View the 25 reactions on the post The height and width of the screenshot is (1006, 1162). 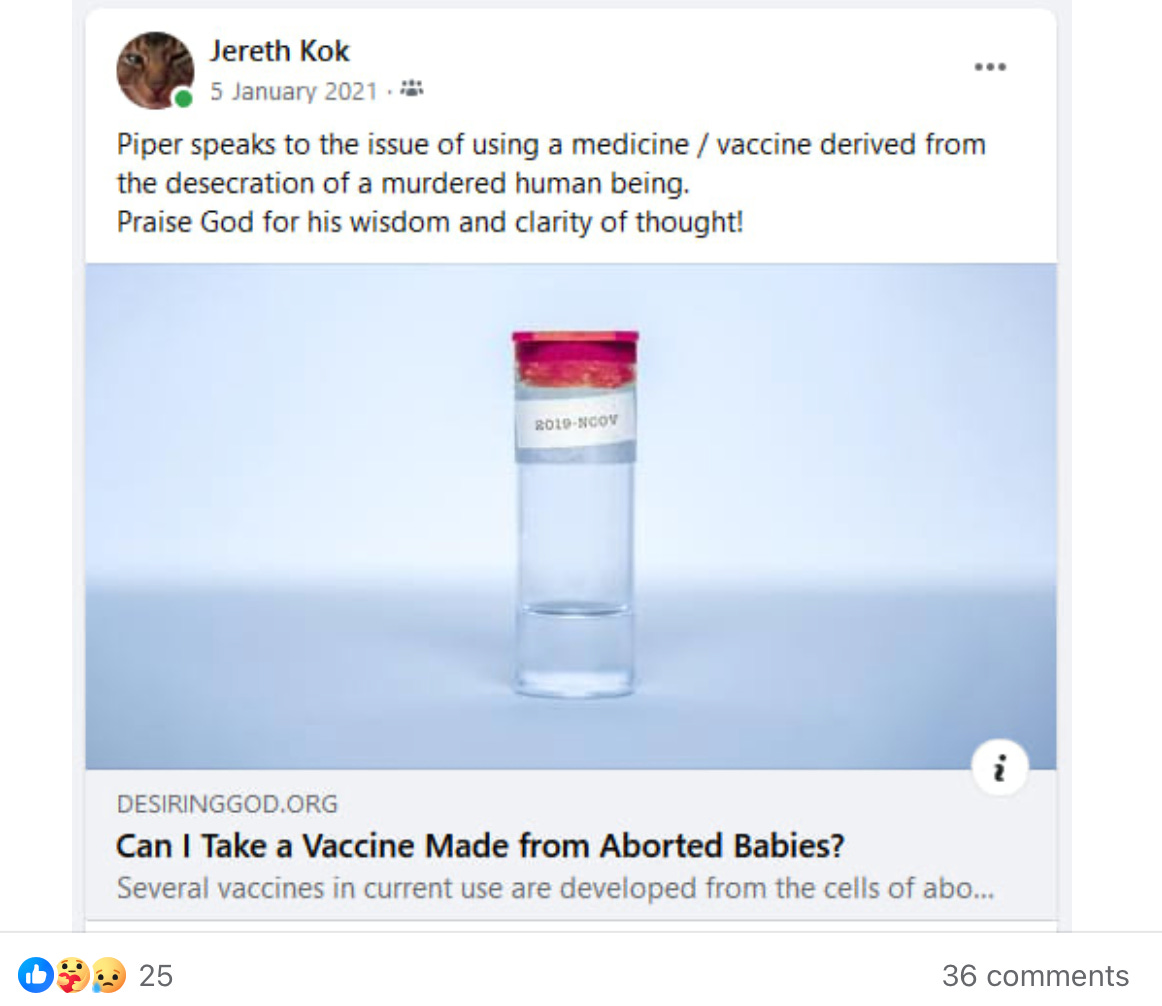(96, 976)
